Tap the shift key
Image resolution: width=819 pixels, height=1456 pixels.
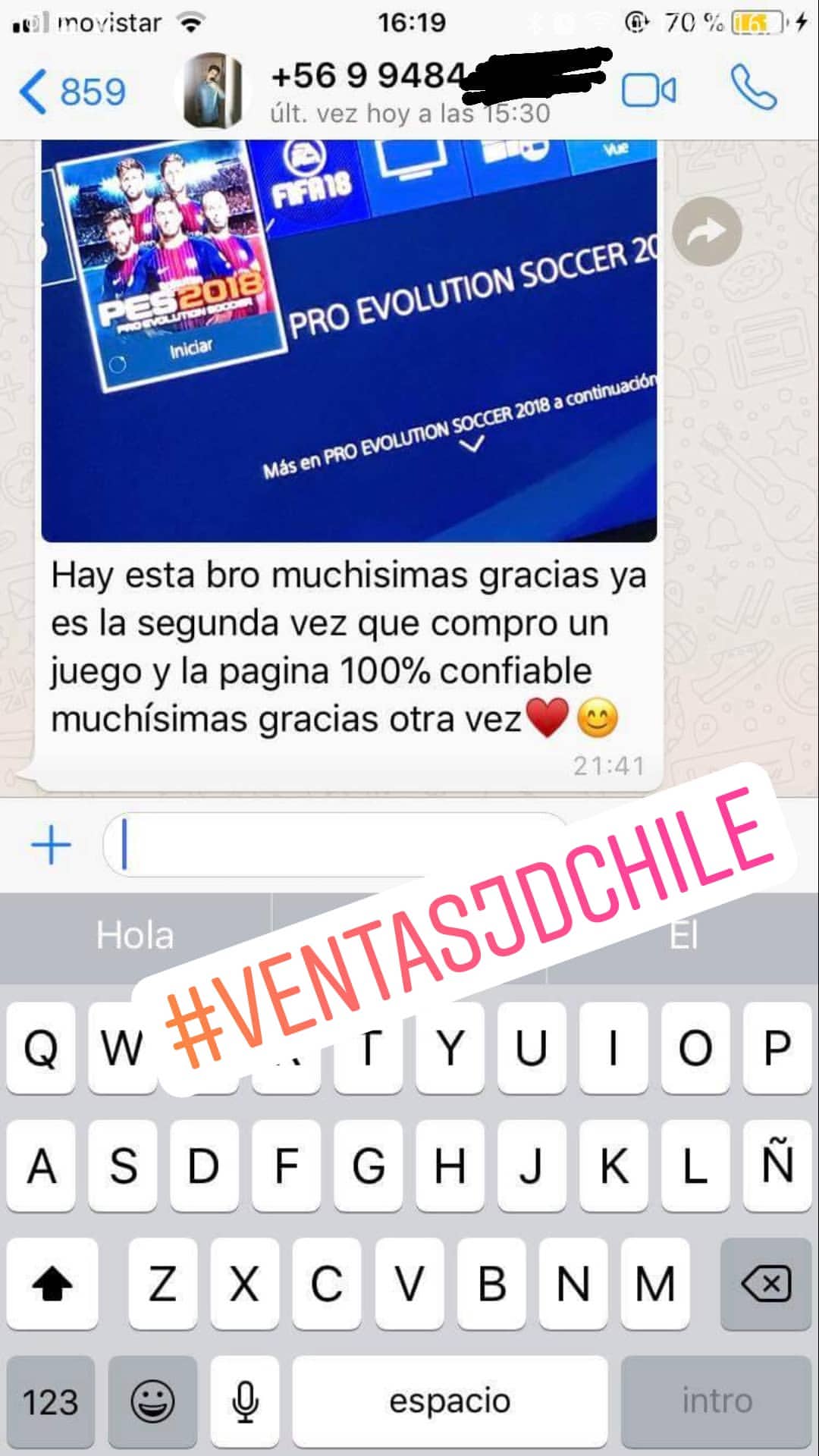[x=52, y=1284]
